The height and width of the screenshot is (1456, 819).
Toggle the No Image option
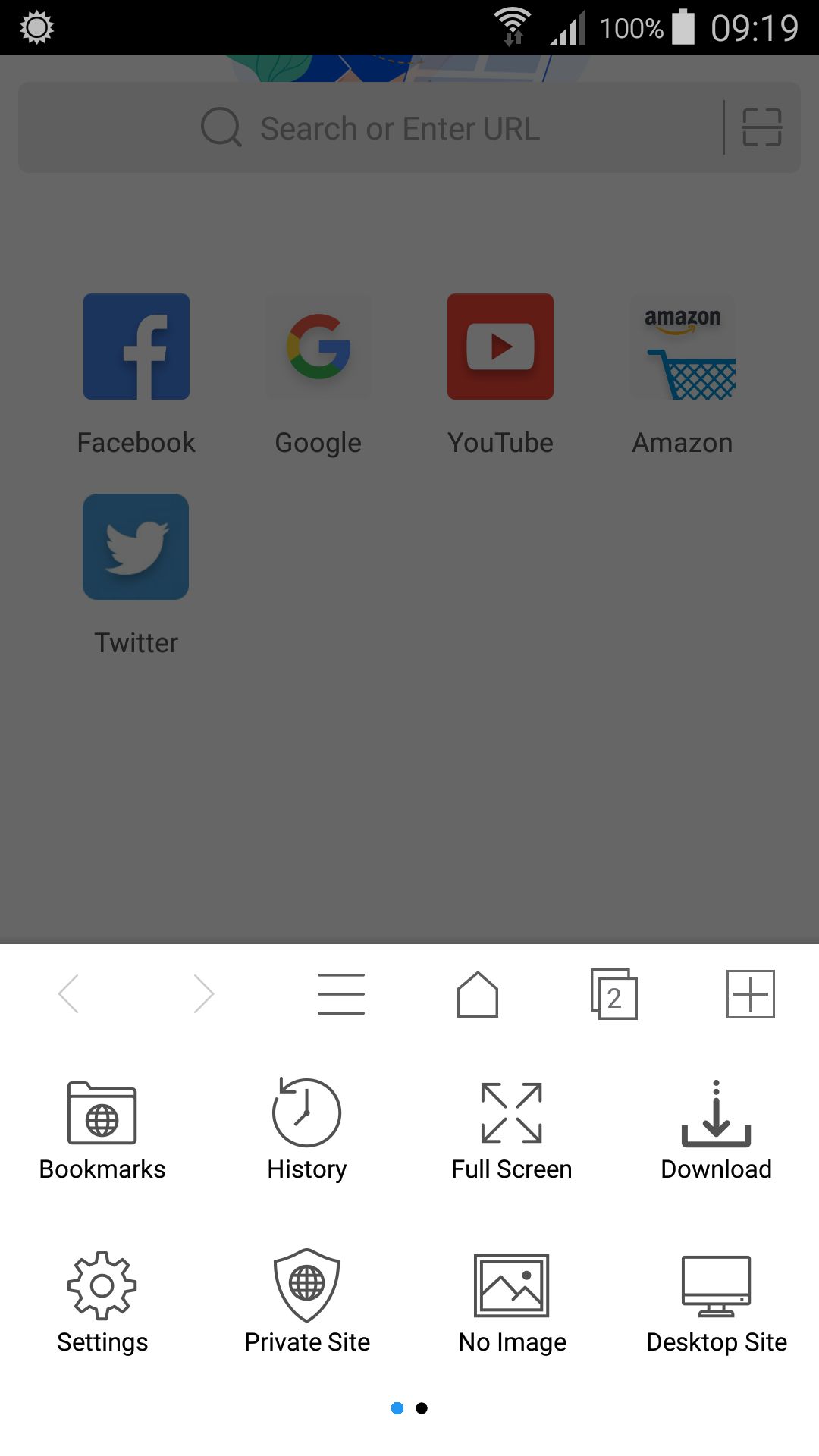pyautogui.click(x=512, y=1301)
